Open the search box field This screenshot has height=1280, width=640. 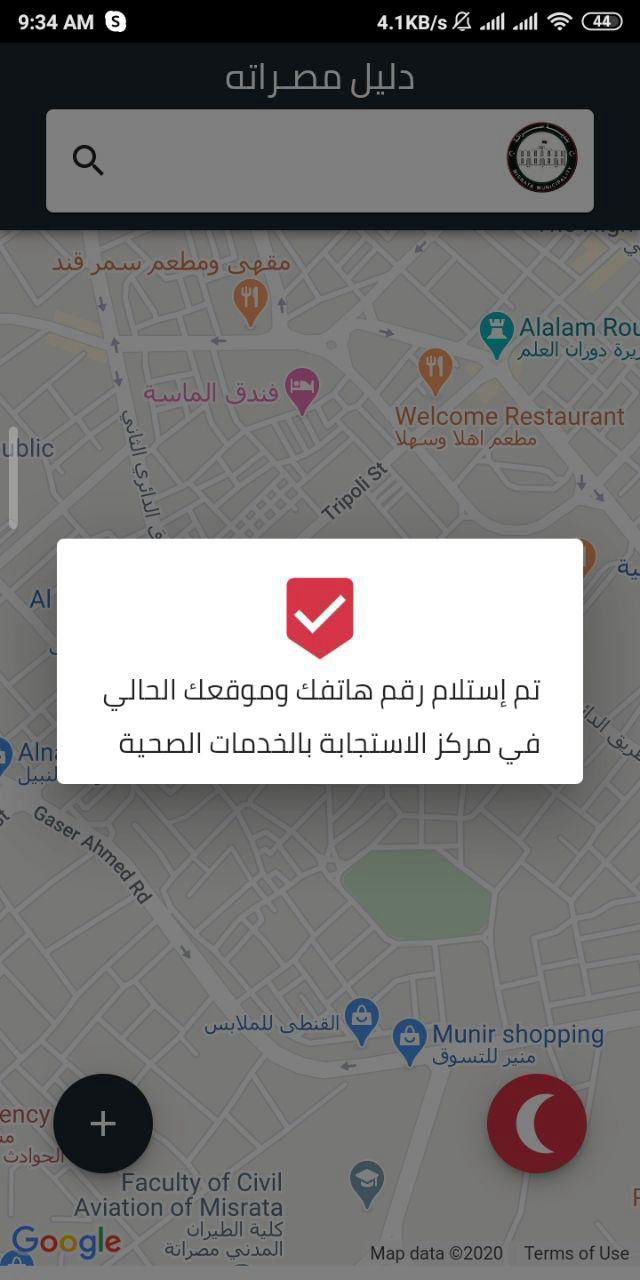coord(320,161)
